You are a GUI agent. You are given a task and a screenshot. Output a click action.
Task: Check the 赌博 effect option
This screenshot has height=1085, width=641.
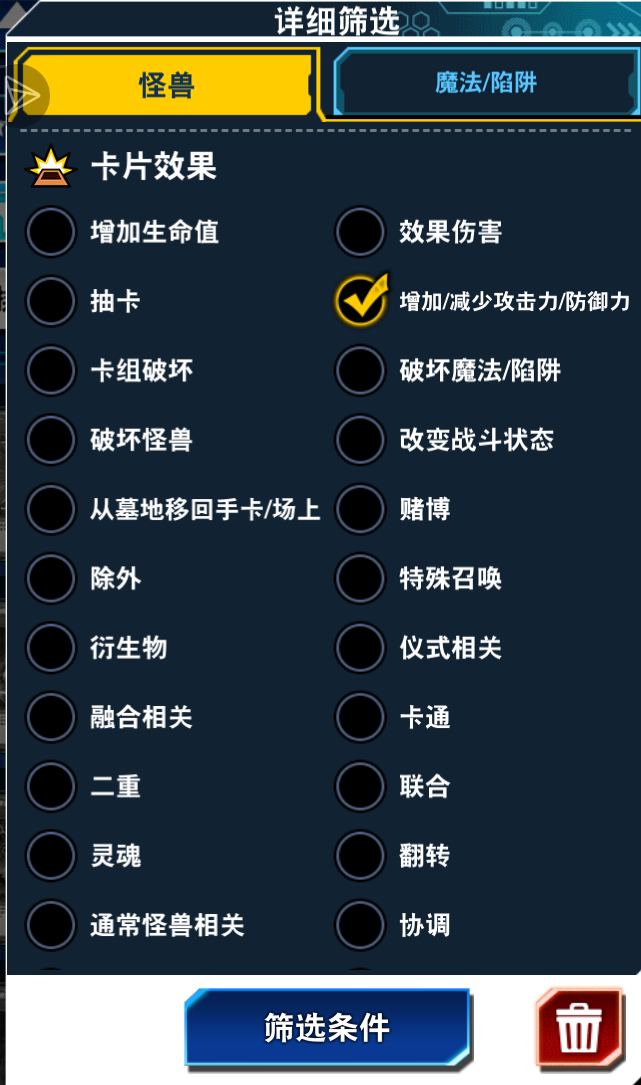[360, 509]
